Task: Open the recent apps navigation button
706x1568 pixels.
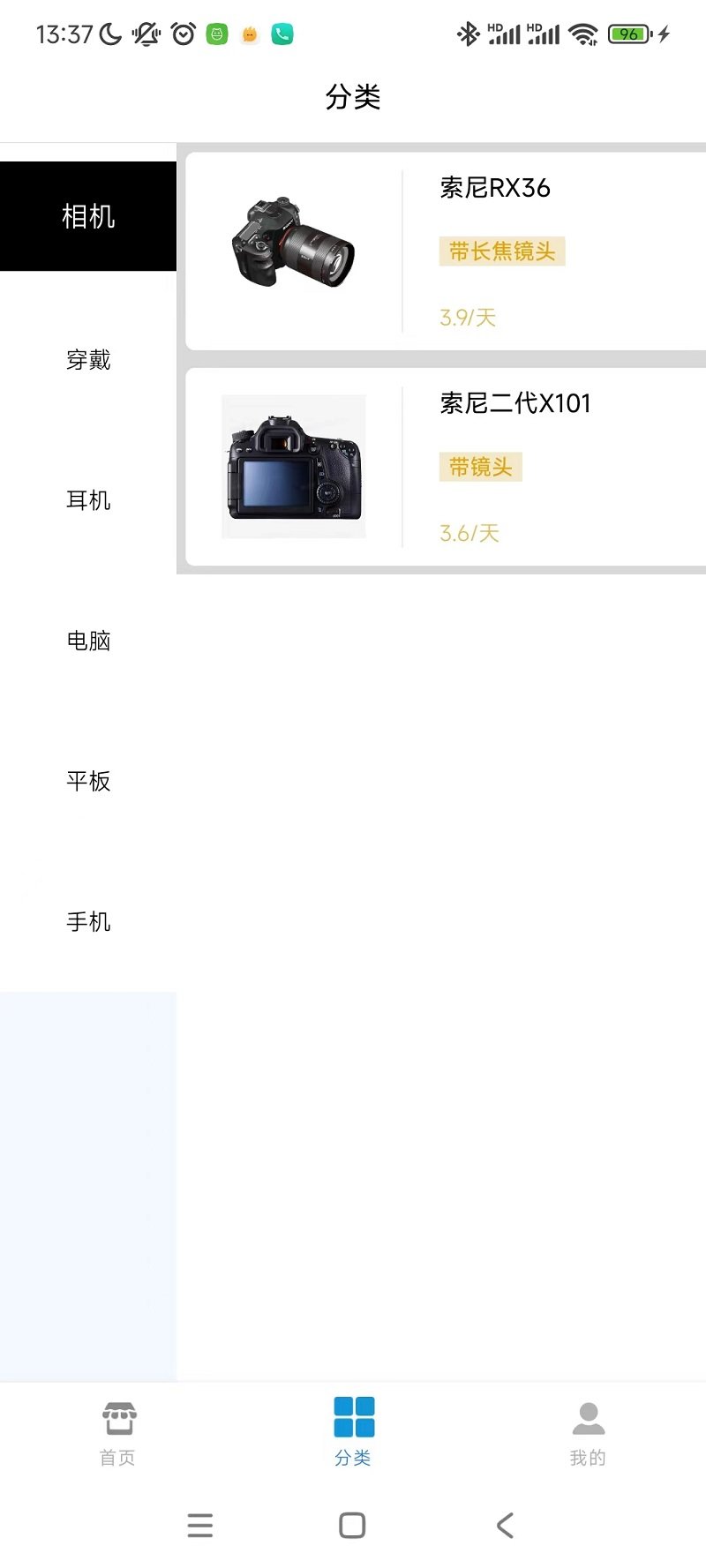Action: click(x=200, y=1525)
